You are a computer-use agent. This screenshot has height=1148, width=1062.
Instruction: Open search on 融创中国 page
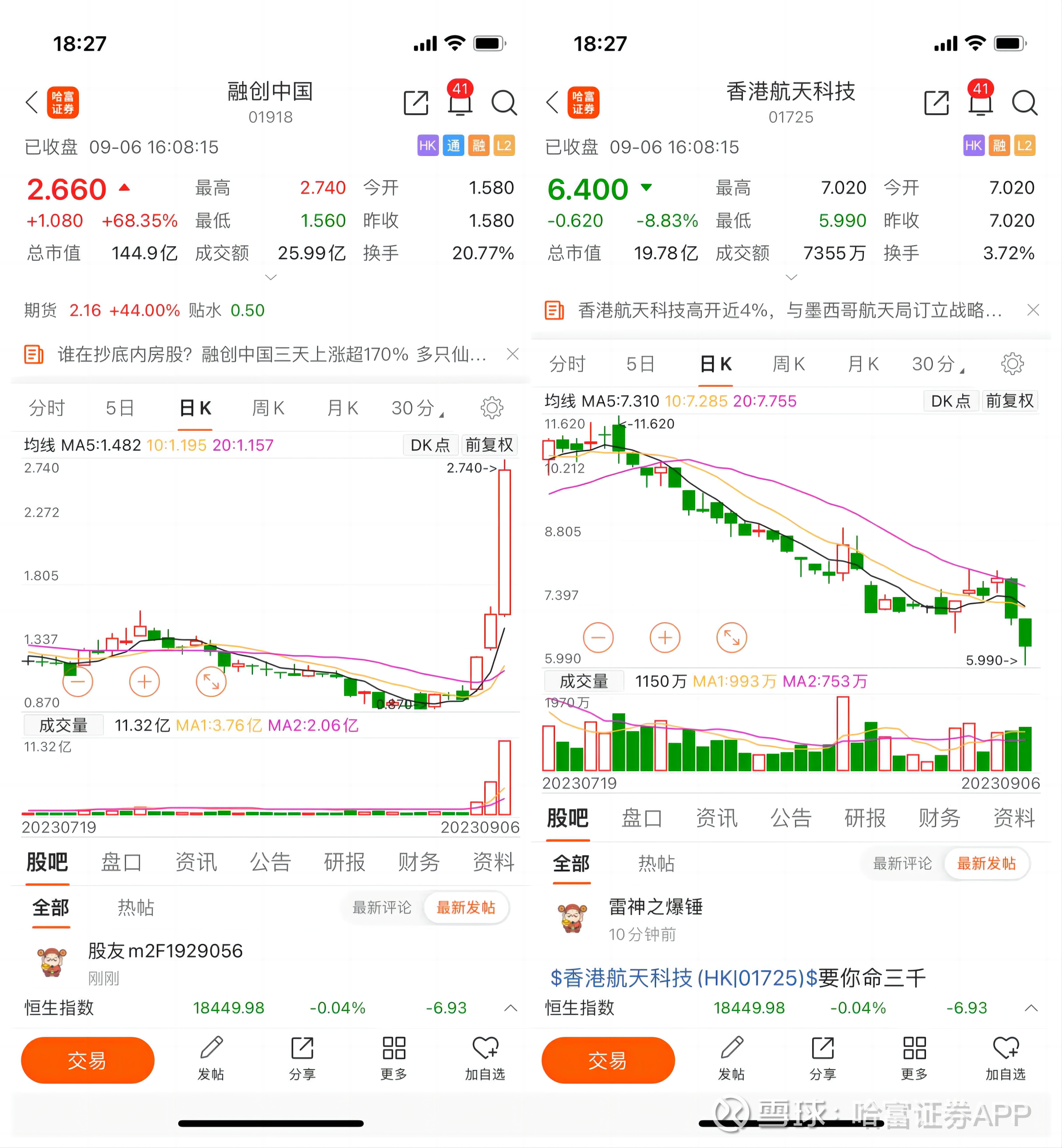[505, 103]
